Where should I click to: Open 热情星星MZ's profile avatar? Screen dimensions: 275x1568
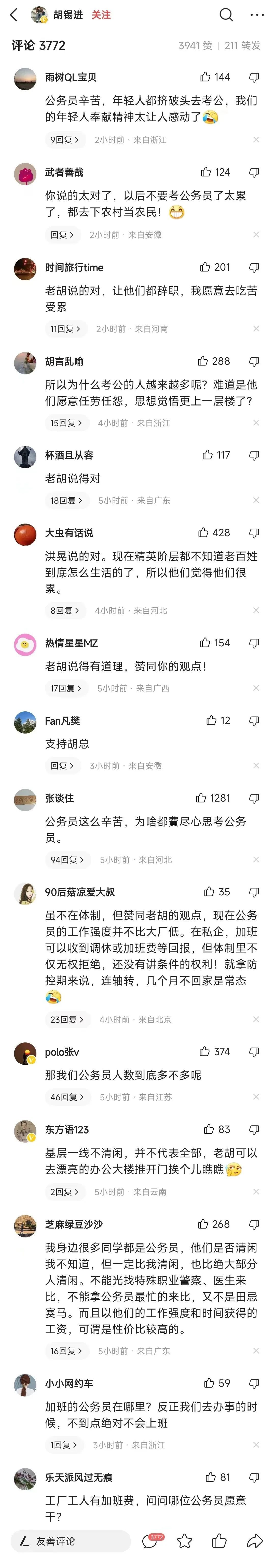tap(25, 644)
